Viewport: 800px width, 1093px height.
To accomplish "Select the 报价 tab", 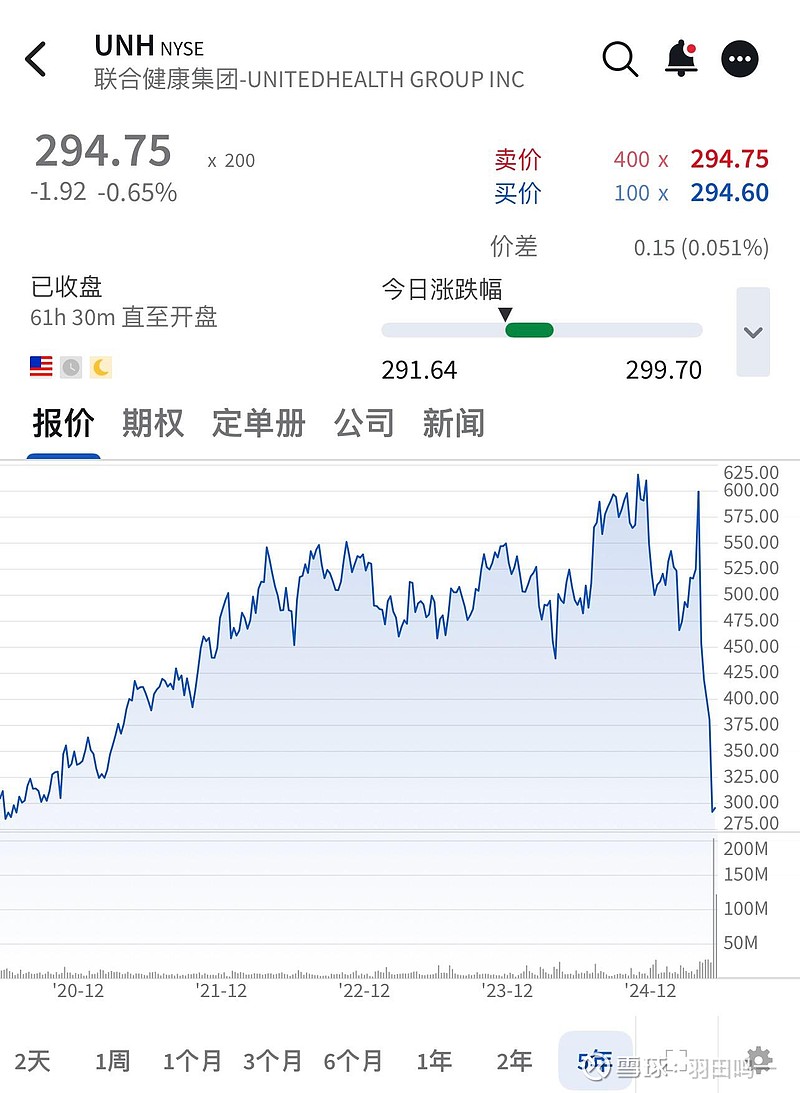I will (63, 423).
